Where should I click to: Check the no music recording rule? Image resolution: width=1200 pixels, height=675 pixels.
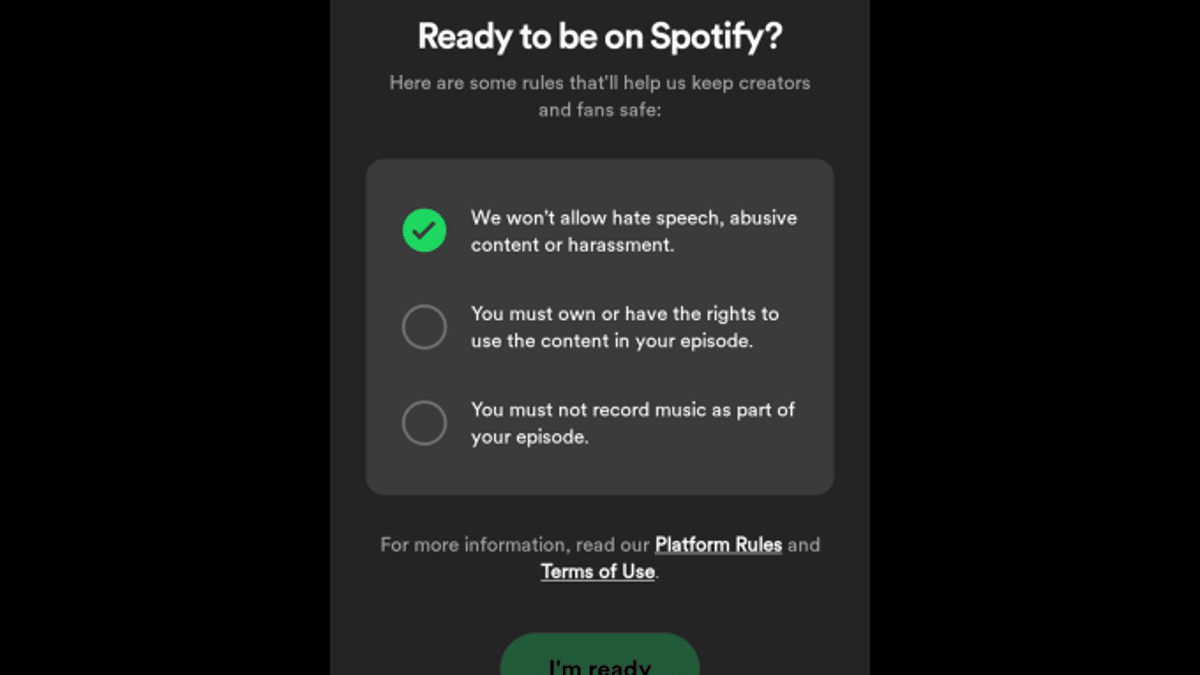[x=424, y=423]
